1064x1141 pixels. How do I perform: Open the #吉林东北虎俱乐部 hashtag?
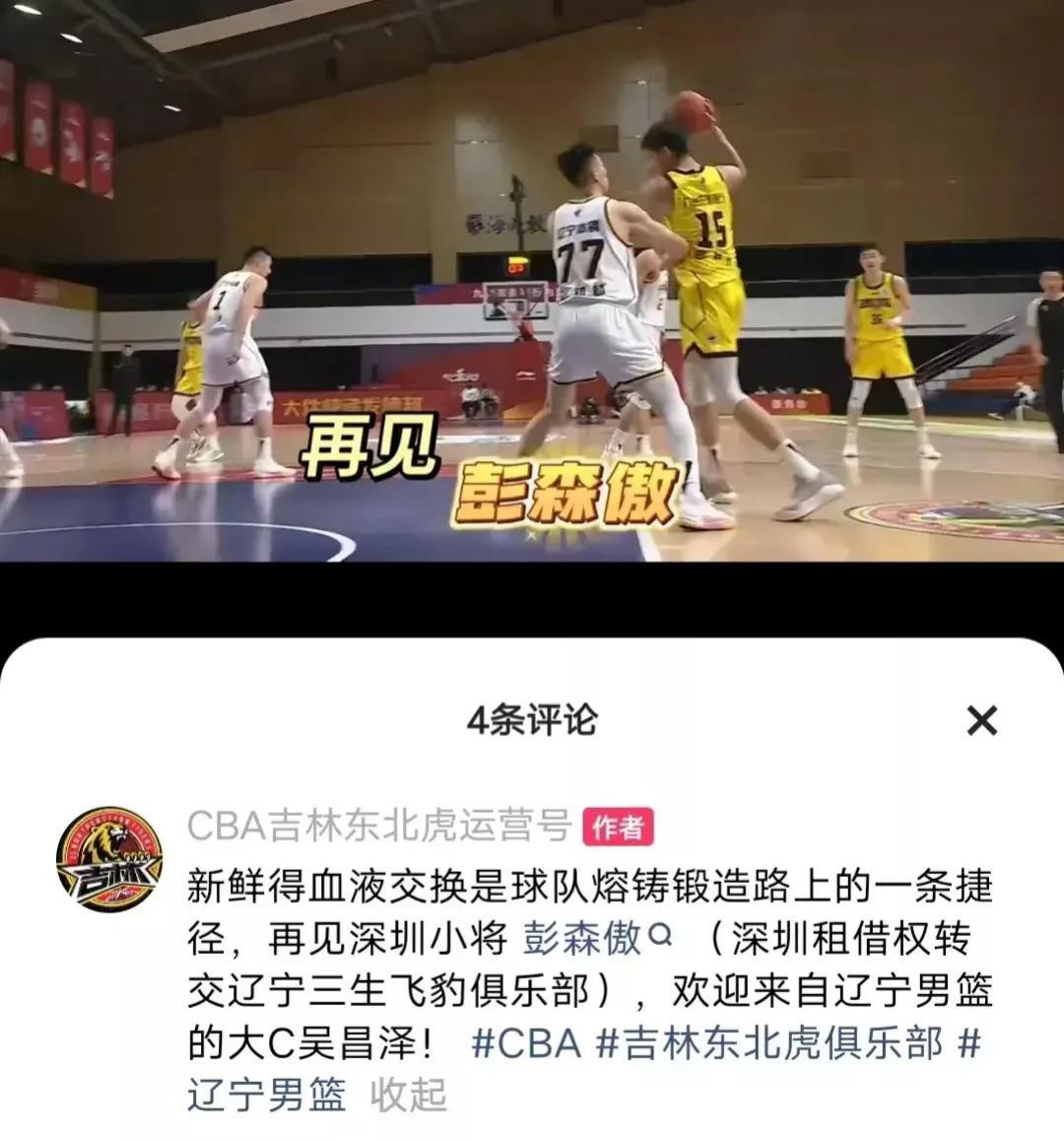point(769,1042)
